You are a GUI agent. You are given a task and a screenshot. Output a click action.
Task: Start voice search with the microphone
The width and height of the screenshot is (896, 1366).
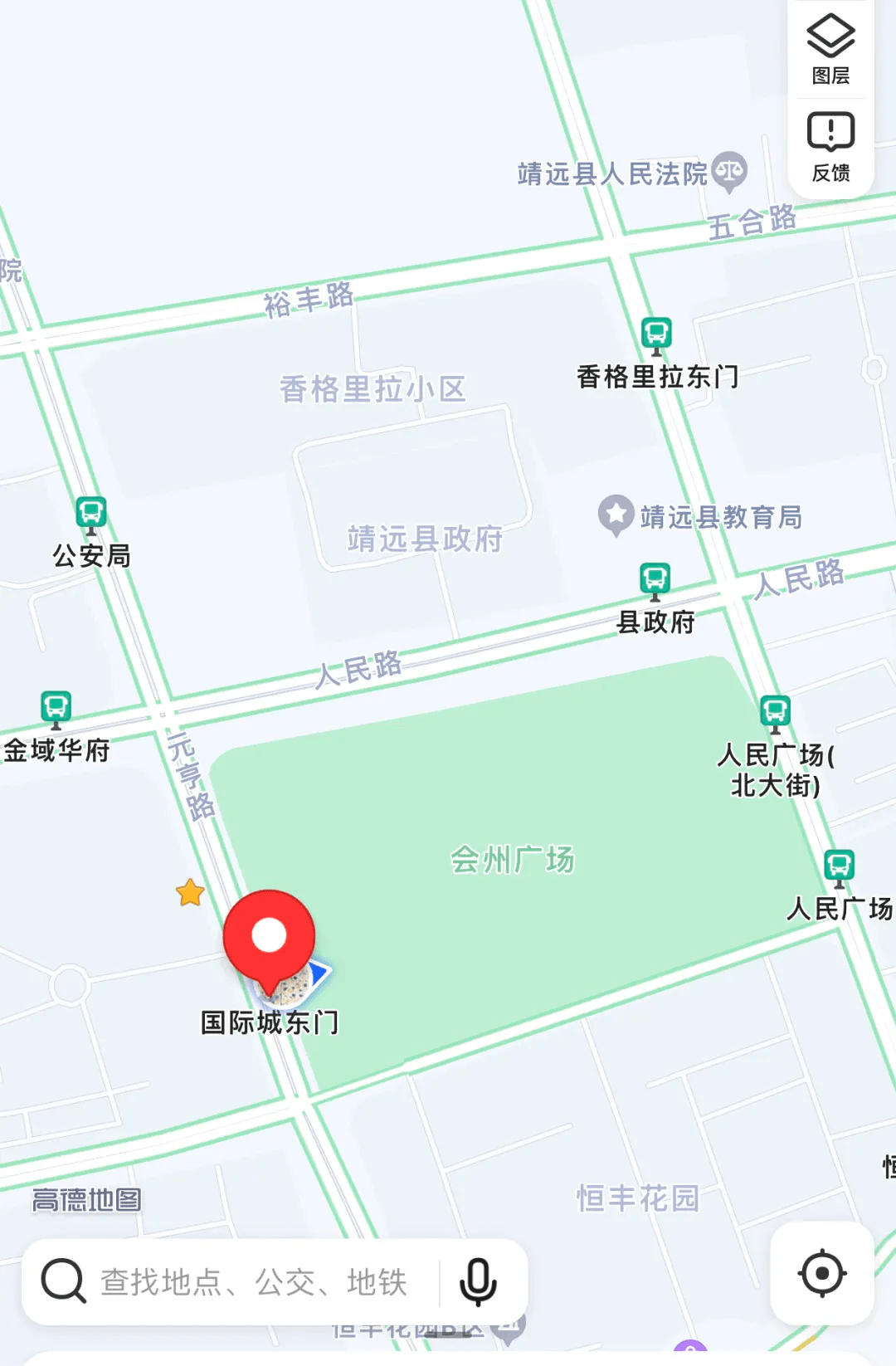point(478,1282)
